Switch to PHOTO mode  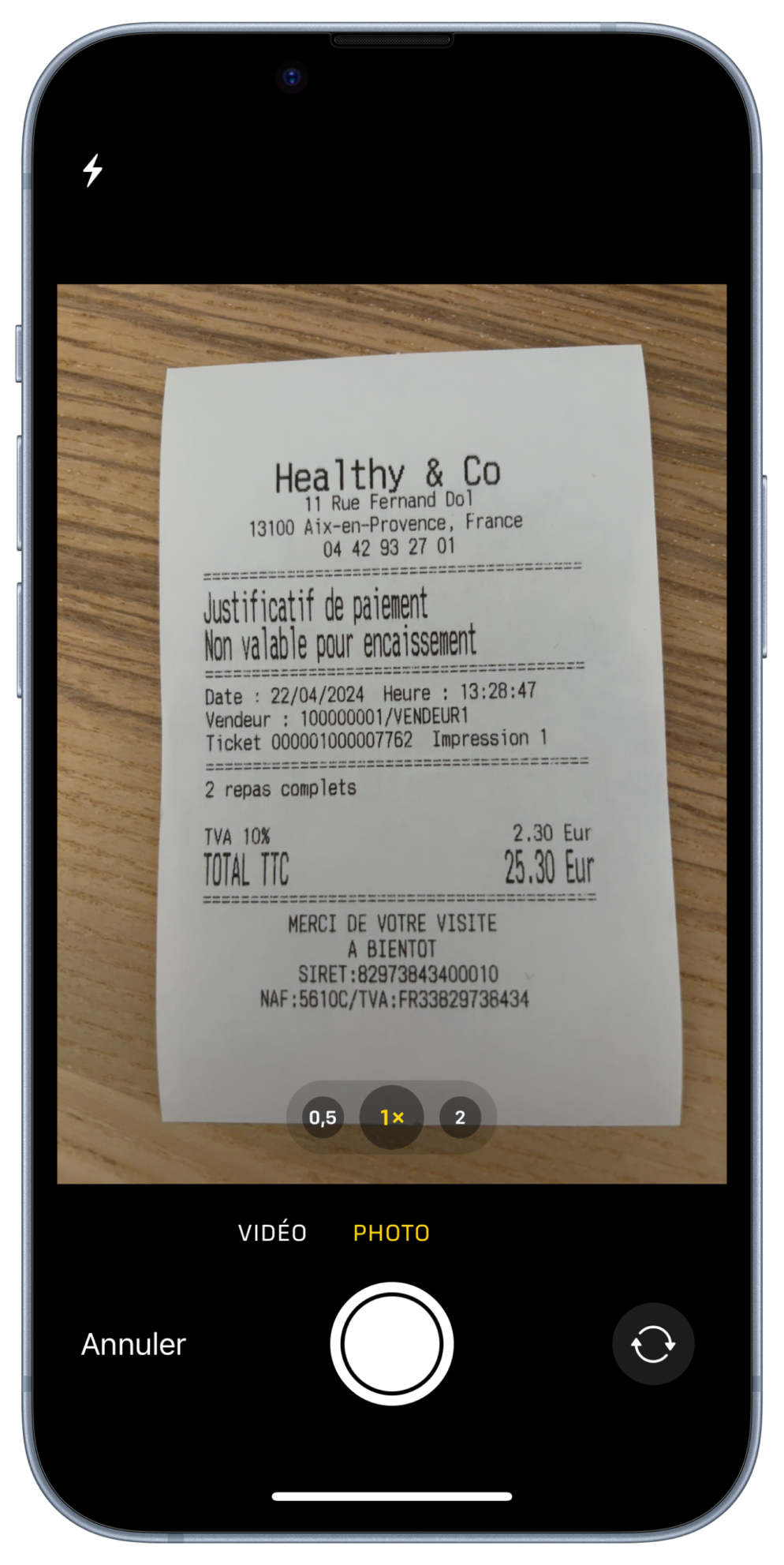[391, 1233]
